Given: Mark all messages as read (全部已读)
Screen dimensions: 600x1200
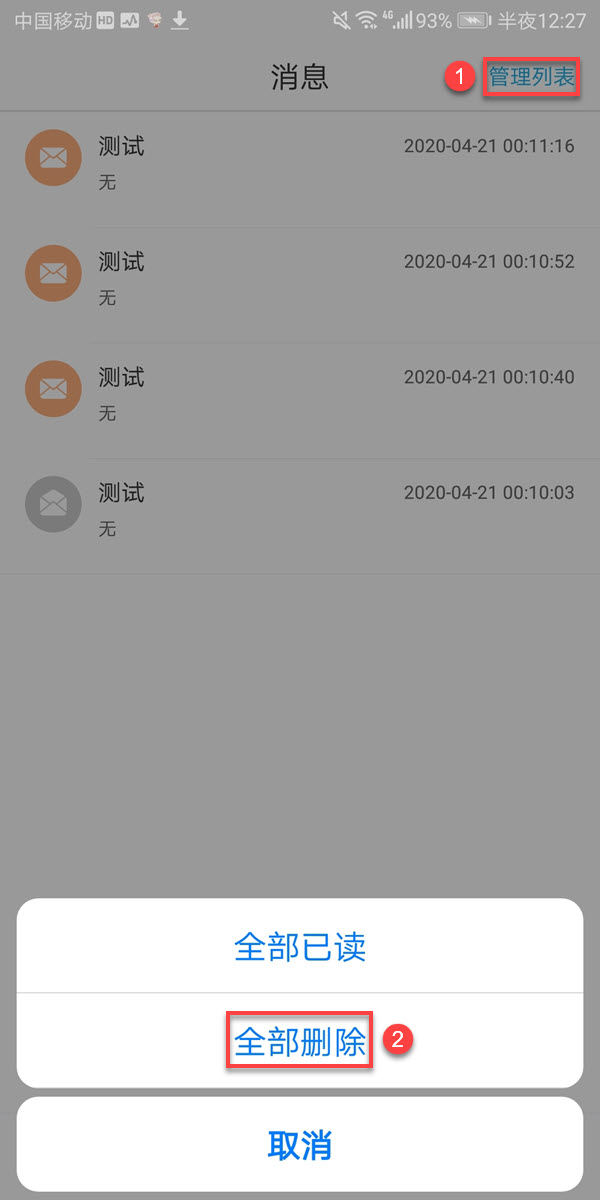Looking at the screenshot, I should 300,946.
